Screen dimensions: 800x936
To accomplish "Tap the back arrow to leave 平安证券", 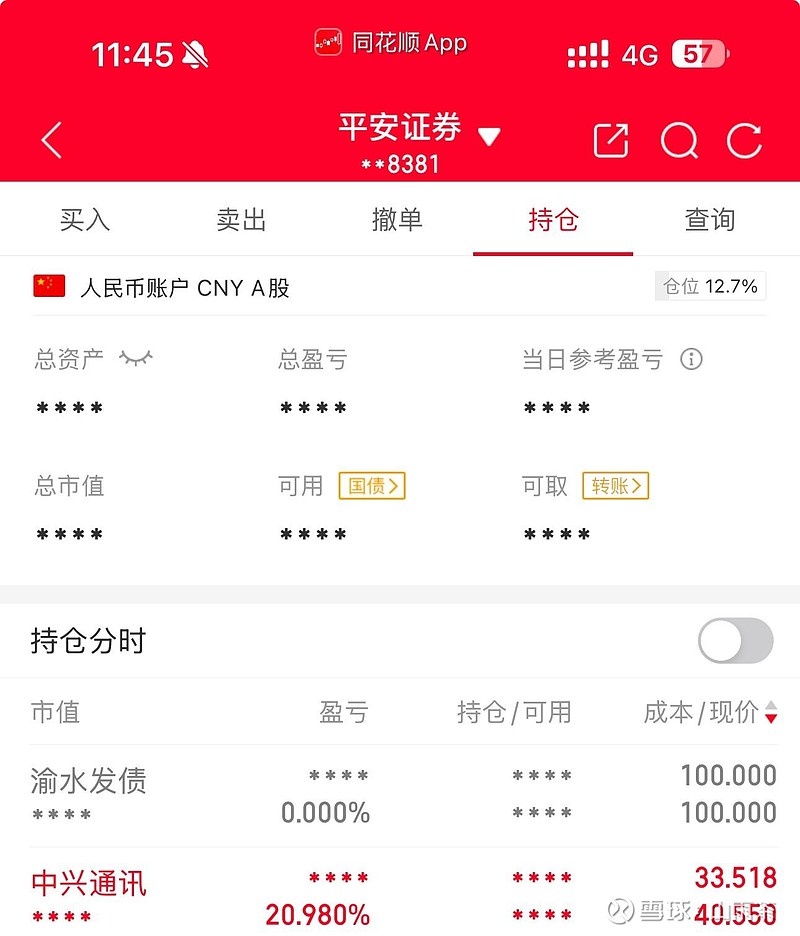I will pos(50,140).
